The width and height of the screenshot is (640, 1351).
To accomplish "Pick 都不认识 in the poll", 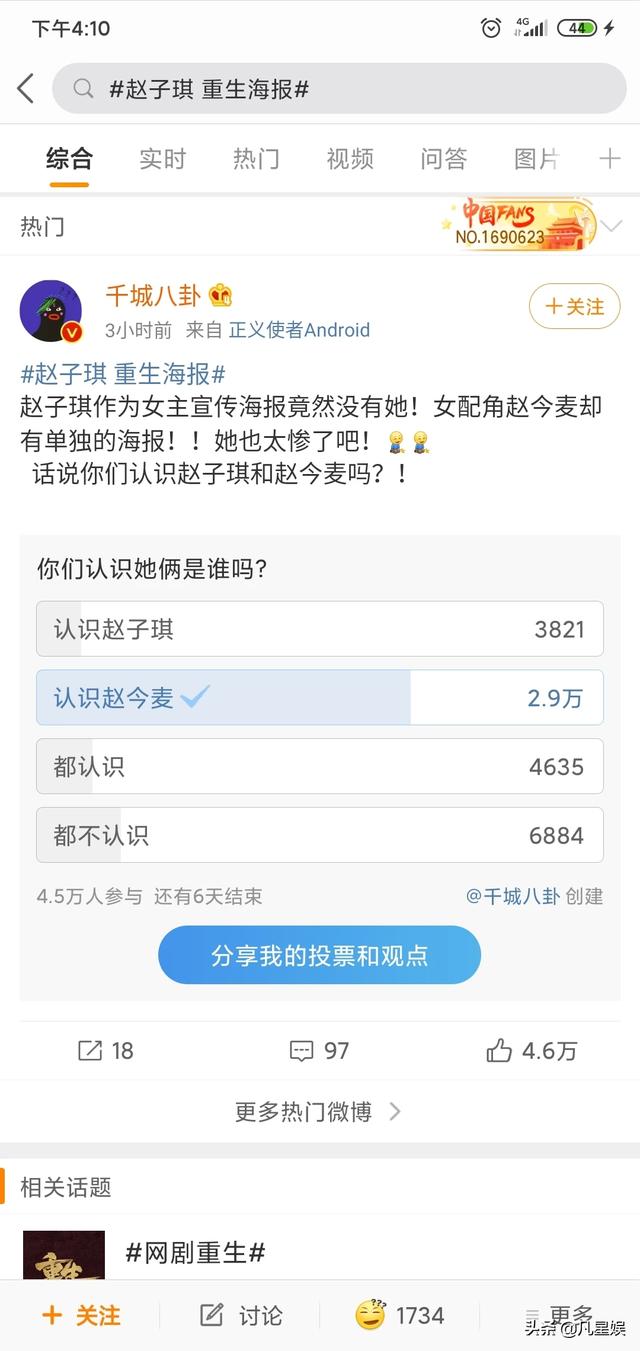I will (x=320, y=835).
